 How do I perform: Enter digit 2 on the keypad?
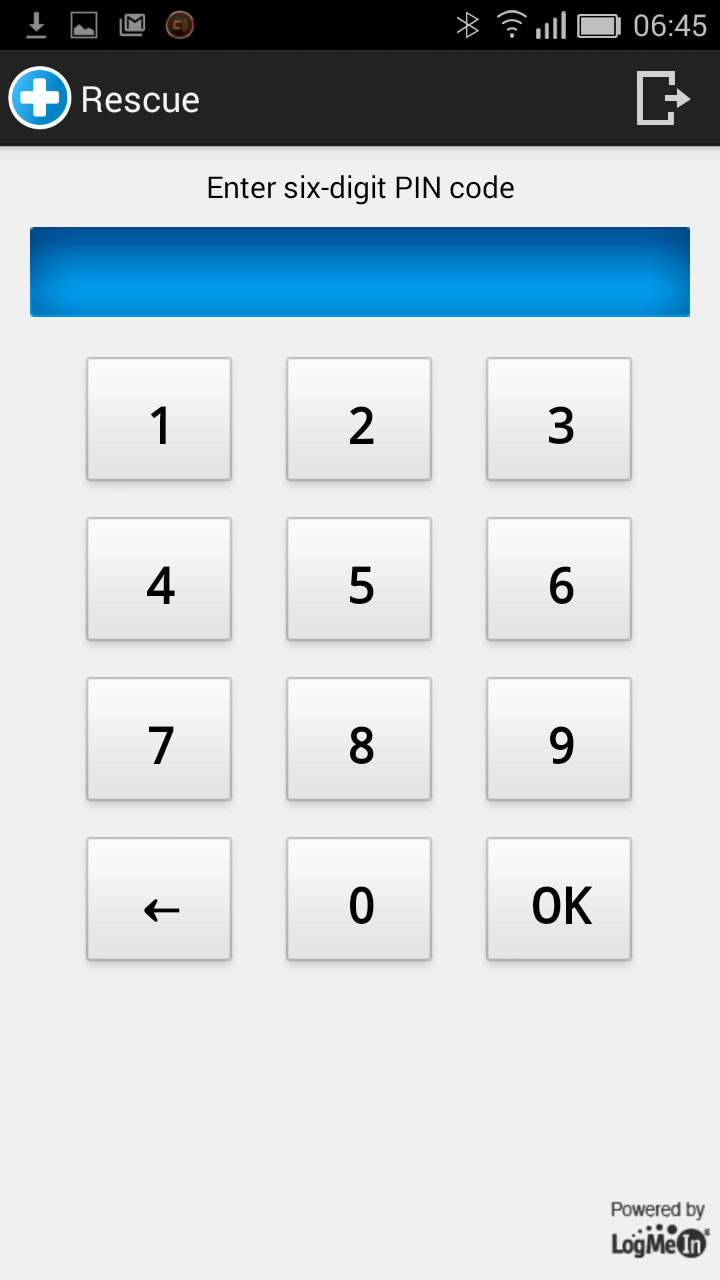[x=359, y=419]
